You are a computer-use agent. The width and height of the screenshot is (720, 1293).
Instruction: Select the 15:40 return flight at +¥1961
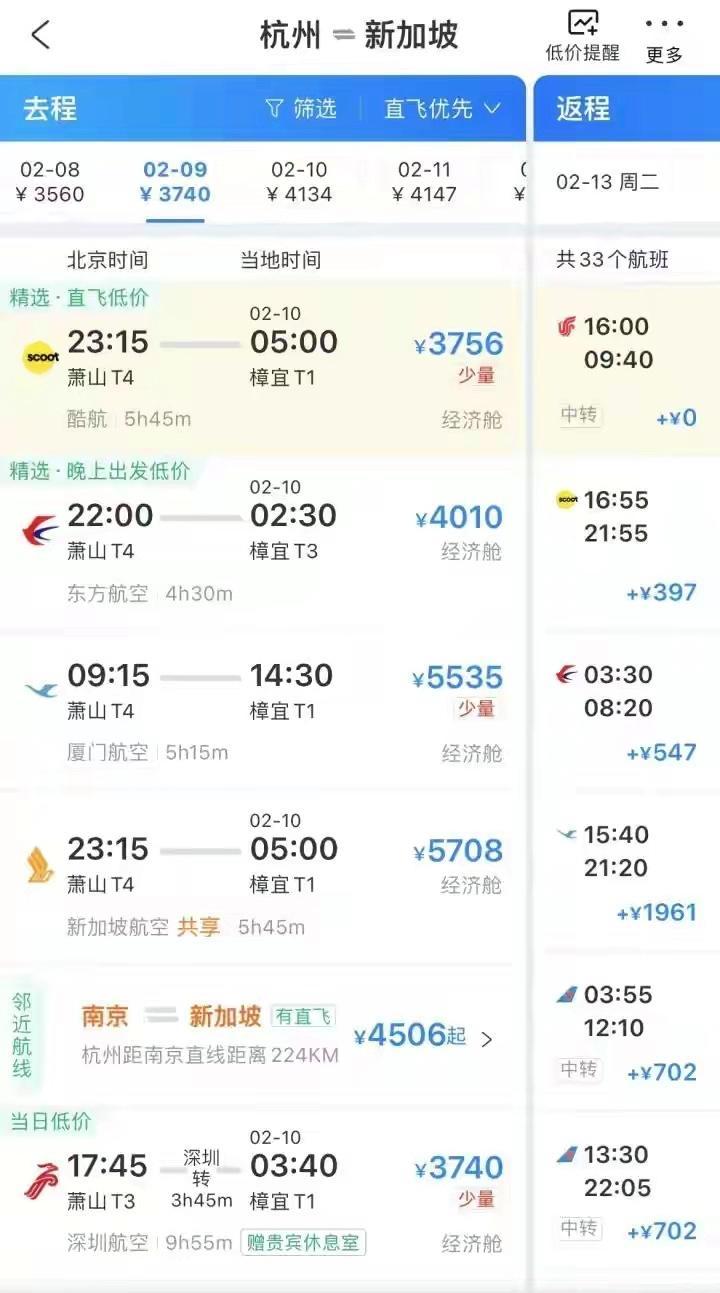pyautogui.click(x=626, y=872)
